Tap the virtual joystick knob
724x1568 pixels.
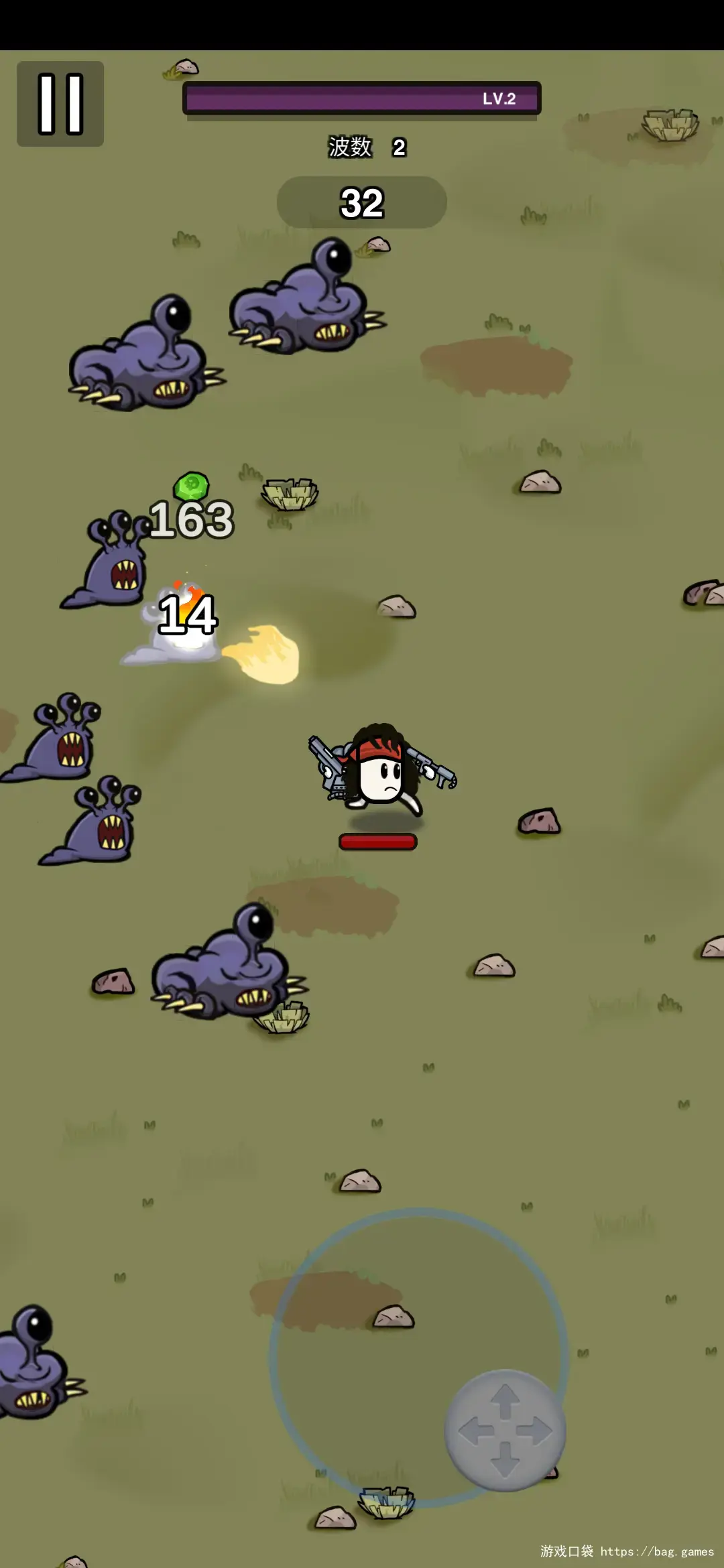click(505, 1431)
